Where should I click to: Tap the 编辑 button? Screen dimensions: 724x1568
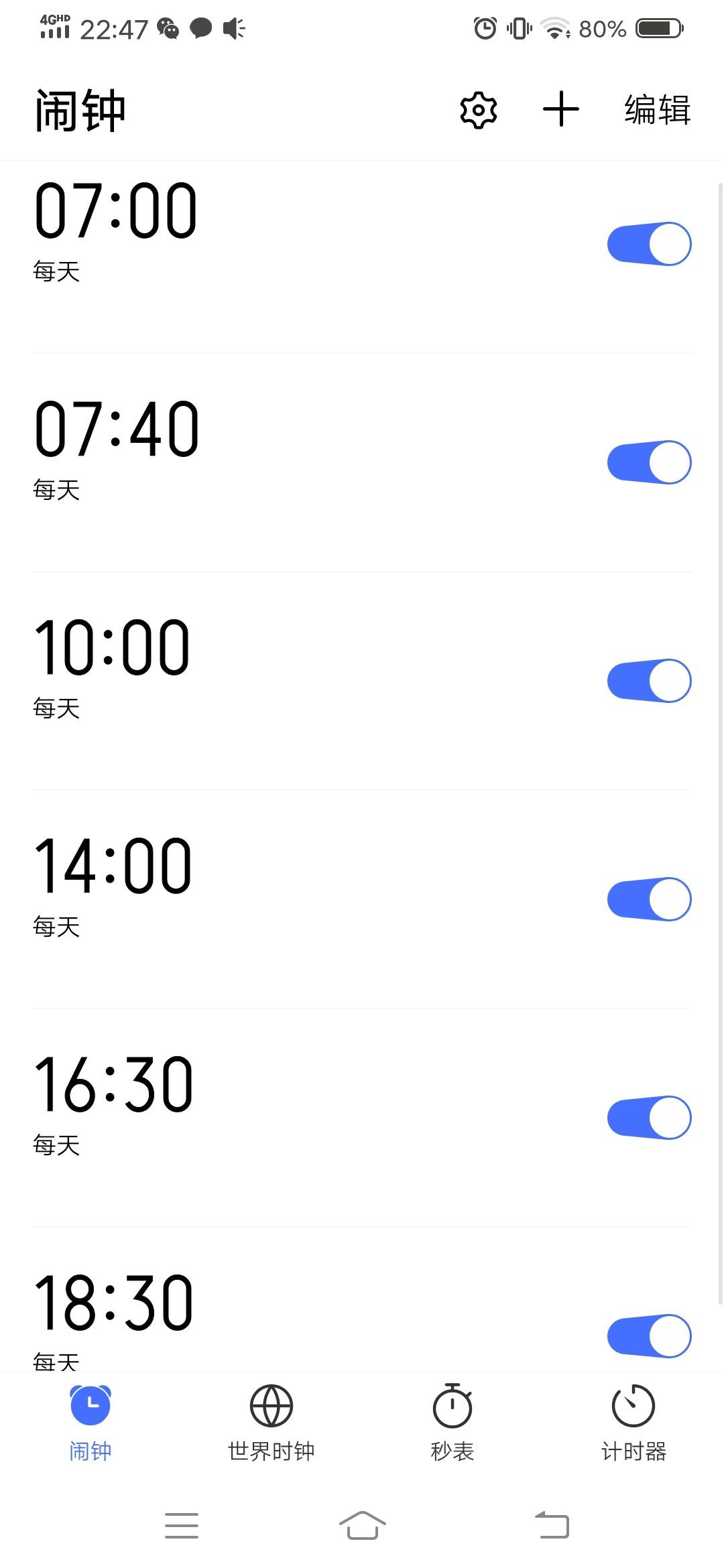pyautogui.click(x=657, y=110)
